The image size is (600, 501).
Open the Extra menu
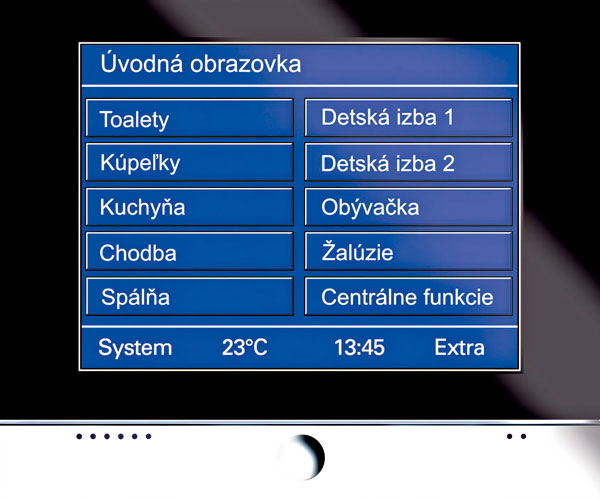[459, 348]
